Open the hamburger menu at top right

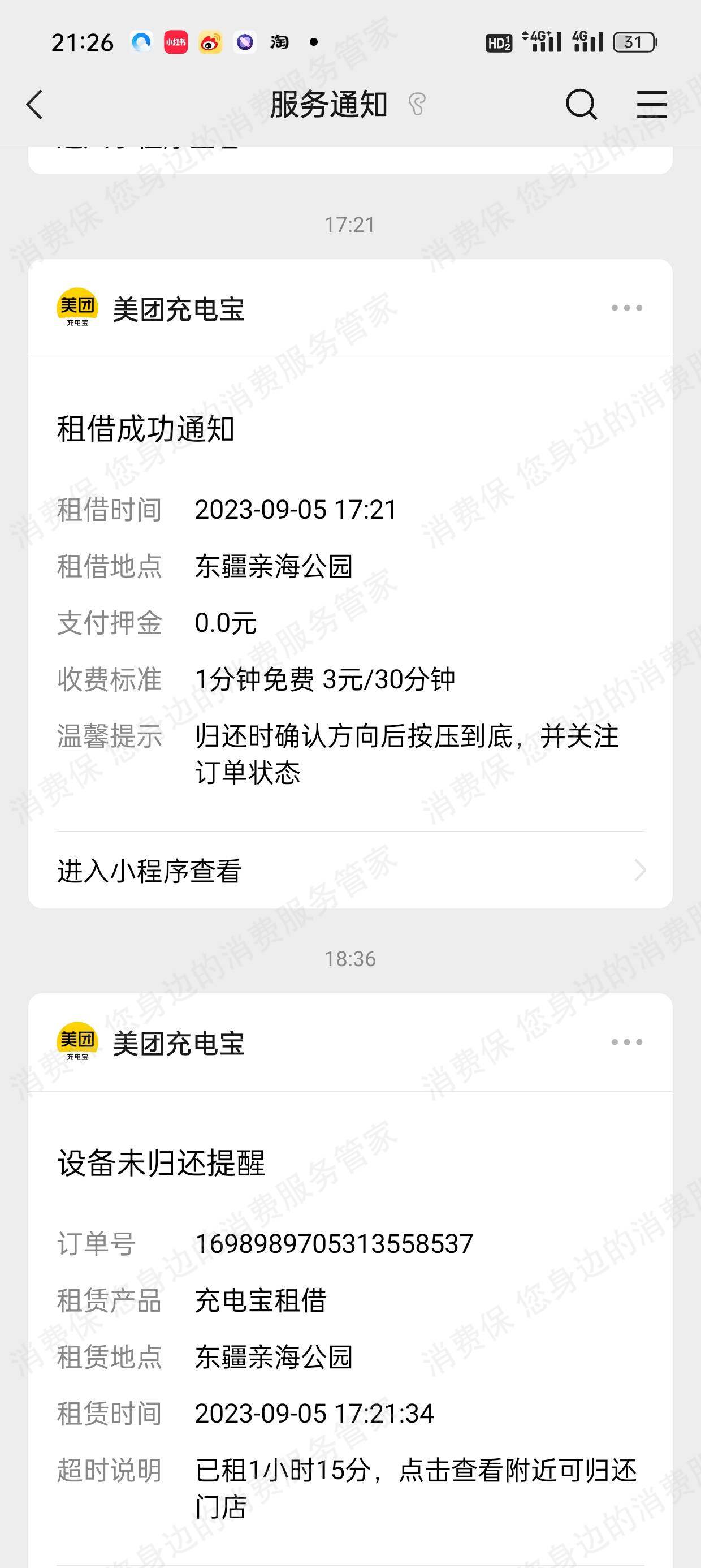point(651,105)
